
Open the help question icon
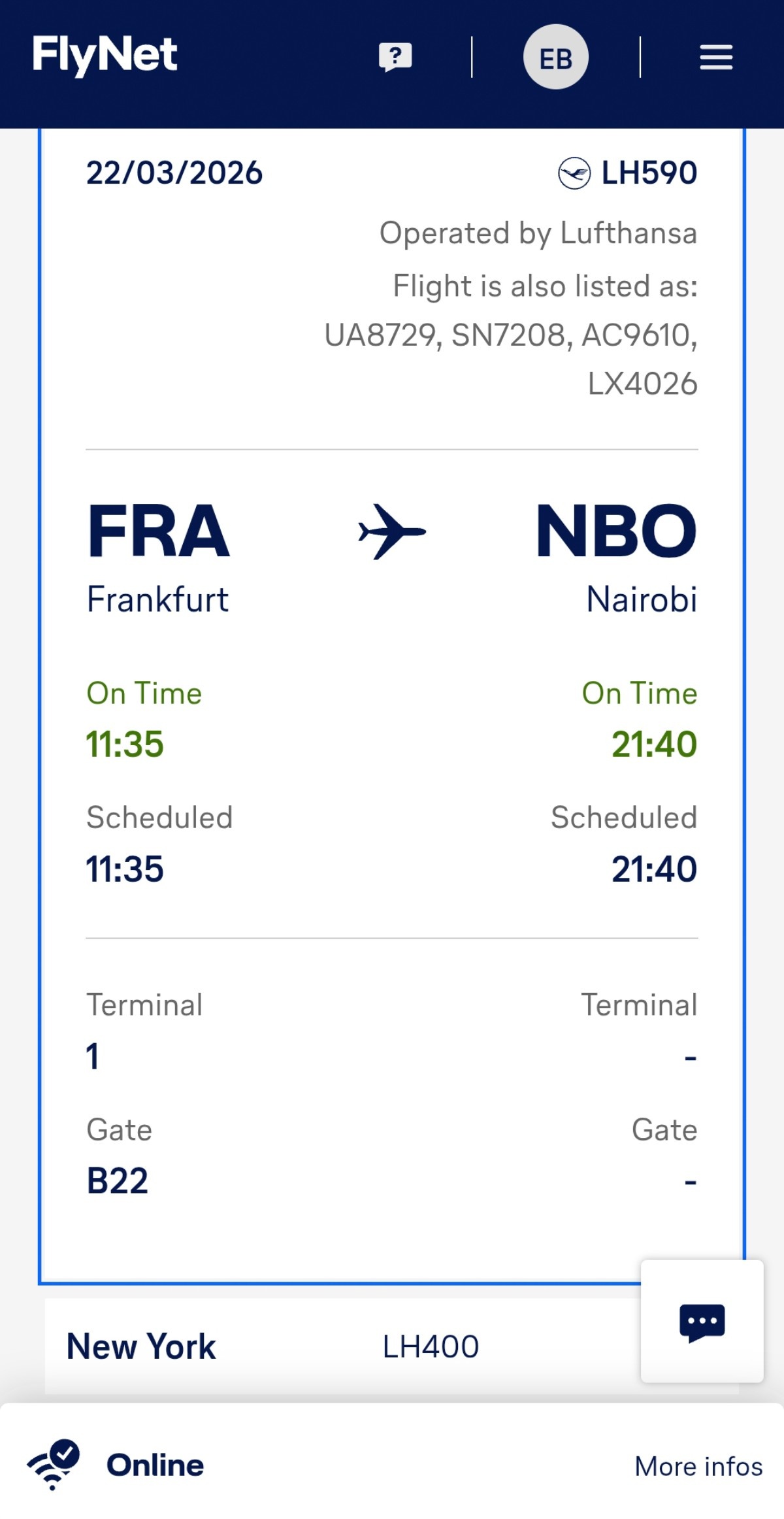[x=395, y=57]
